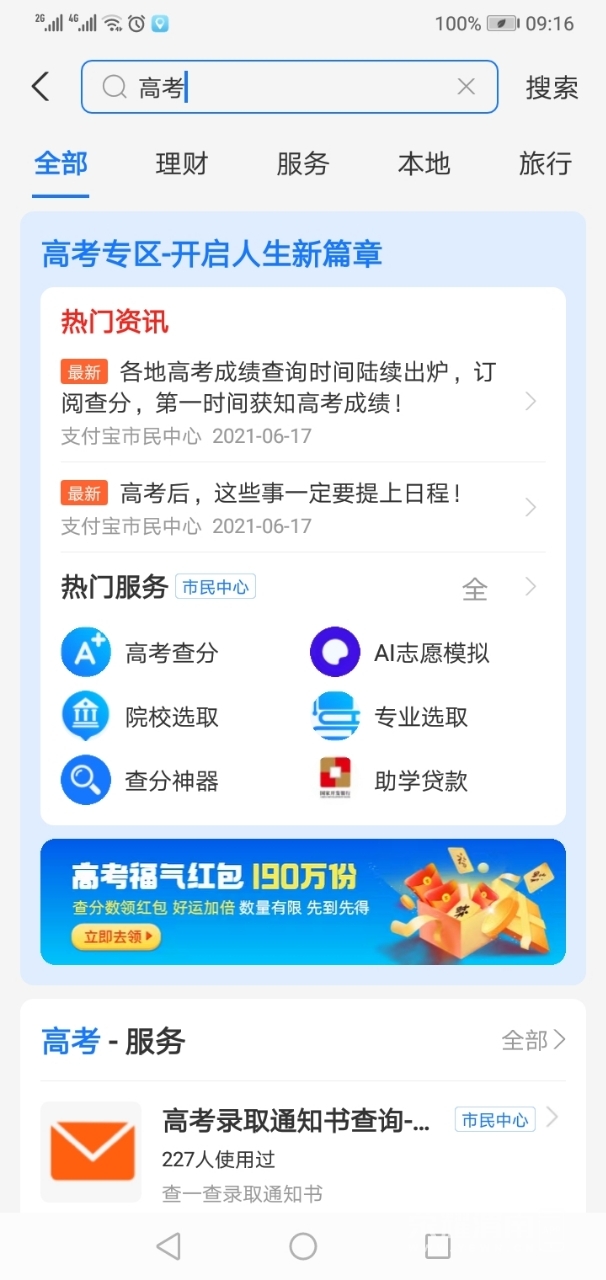Go back using the top-left arrow
Viewport: 606px width, 1280px height.
click(40, 87)
